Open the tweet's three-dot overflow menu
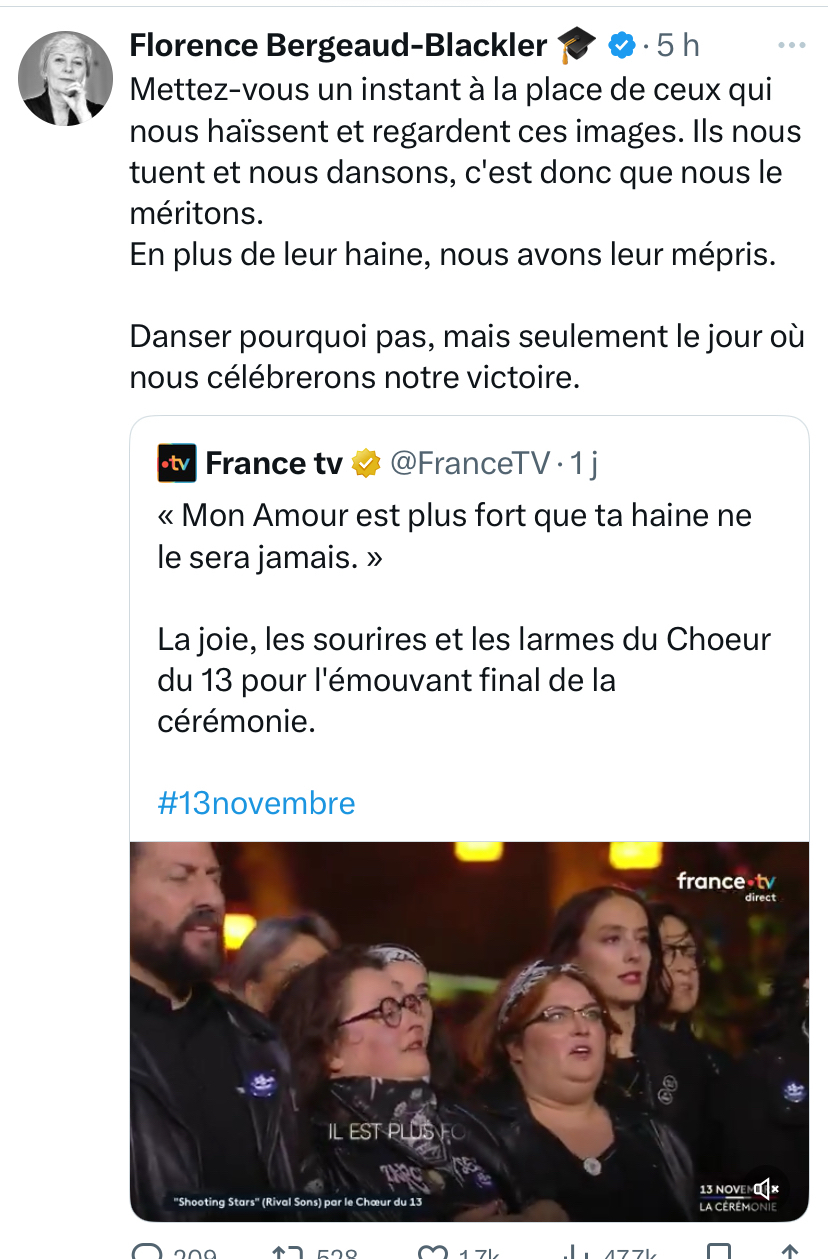The height and width of the screenshot is (1259, 828). pos(791,45)
